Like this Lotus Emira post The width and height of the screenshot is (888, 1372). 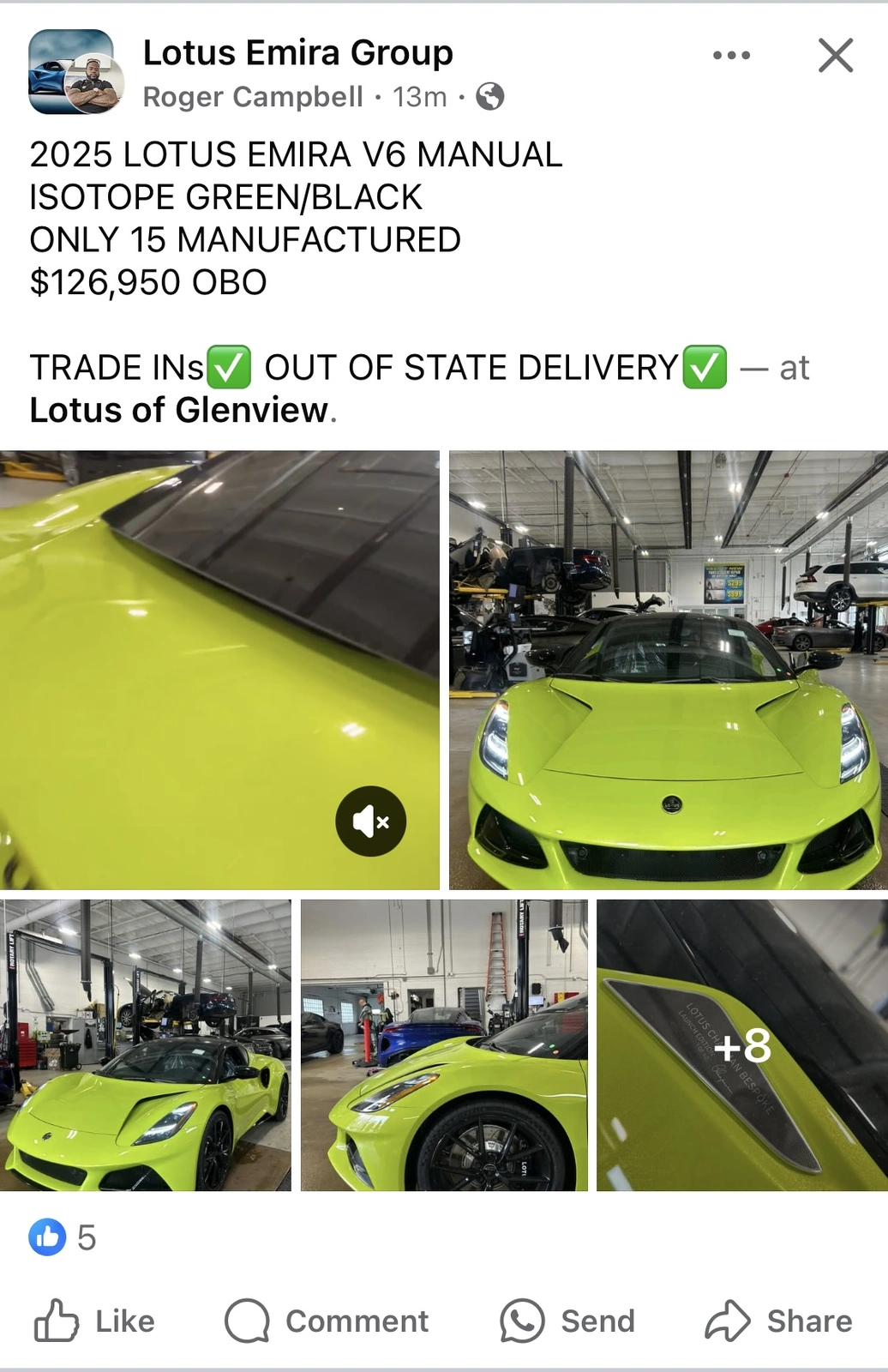[94, 1321]
